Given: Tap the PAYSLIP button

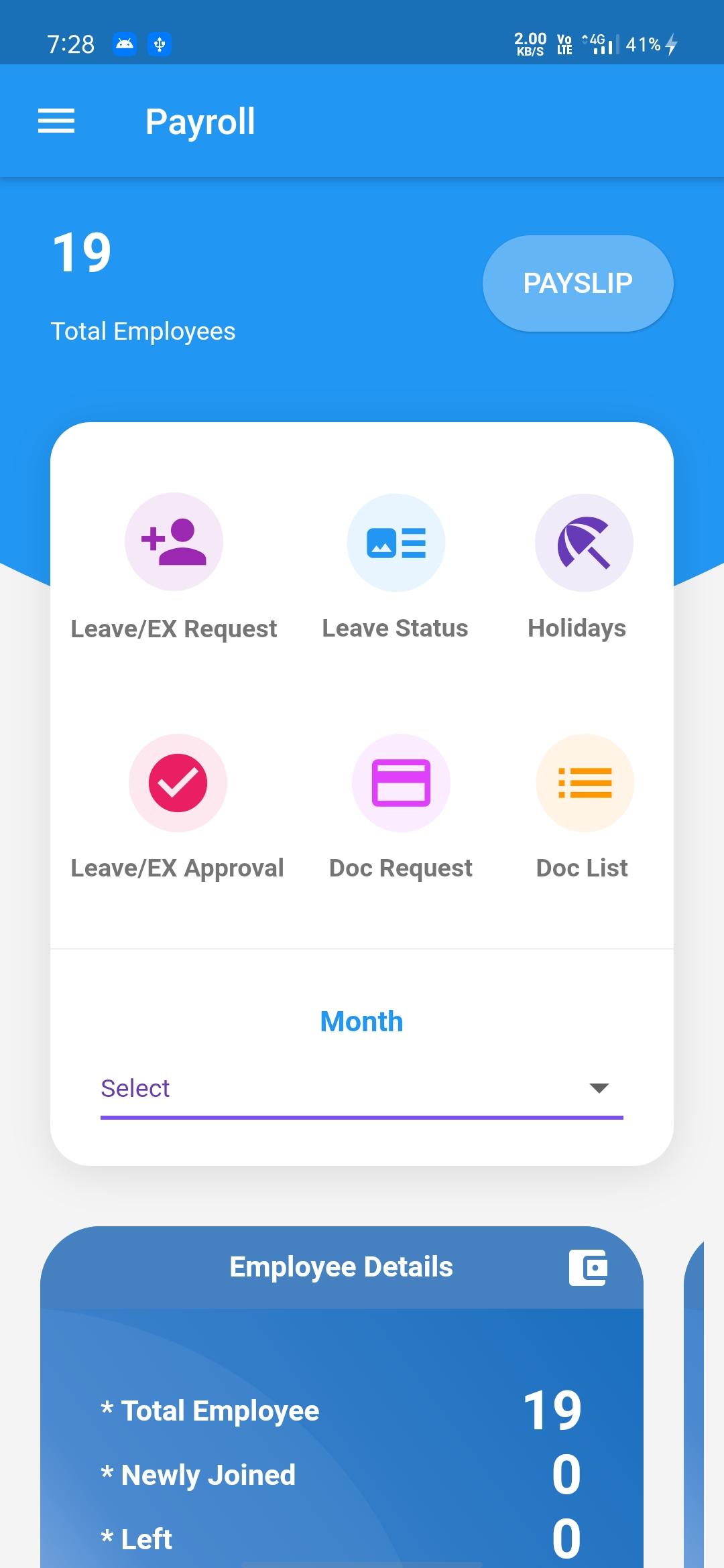Looking at the screenshot, I should click(x=578, y=283).
